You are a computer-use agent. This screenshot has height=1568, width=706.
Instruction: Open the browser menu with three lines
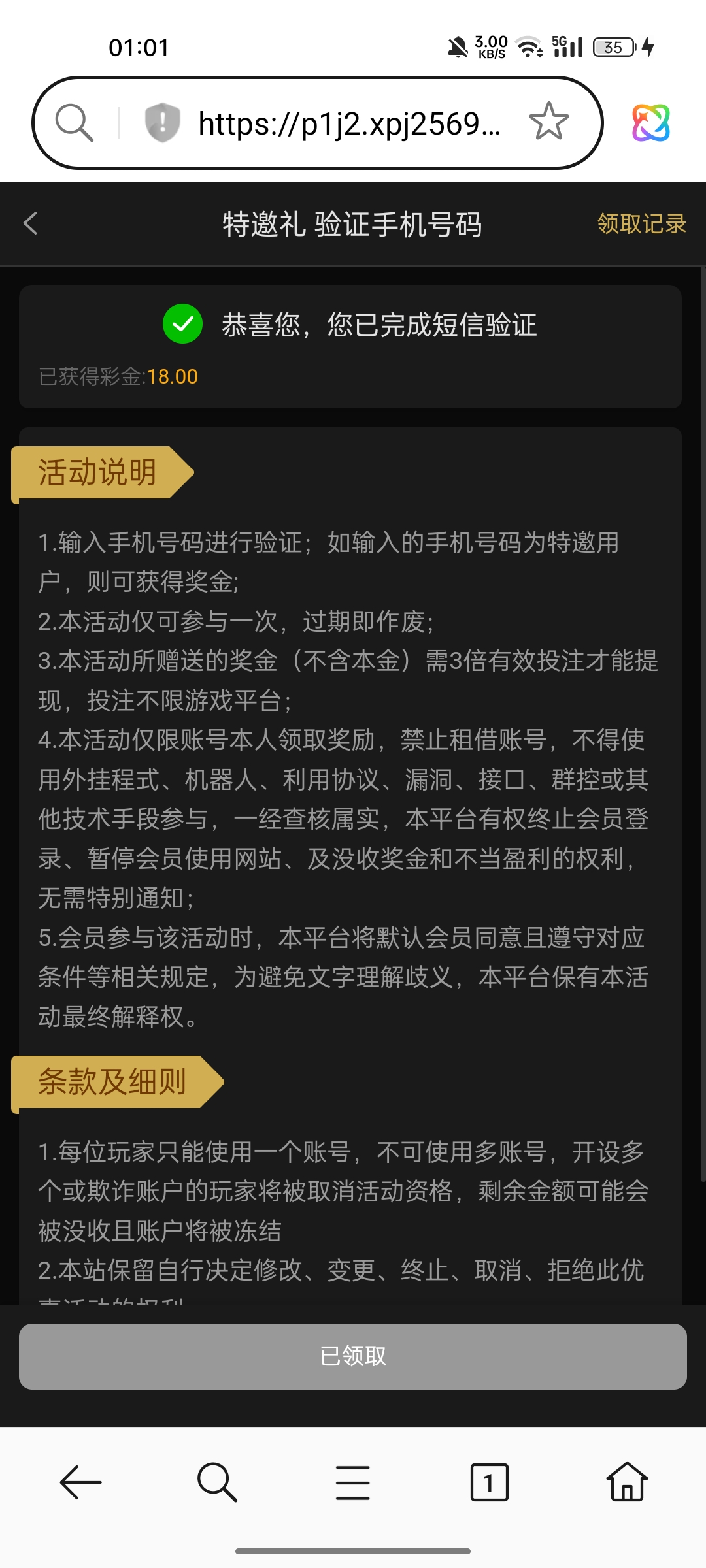(x=353, y=1482)
